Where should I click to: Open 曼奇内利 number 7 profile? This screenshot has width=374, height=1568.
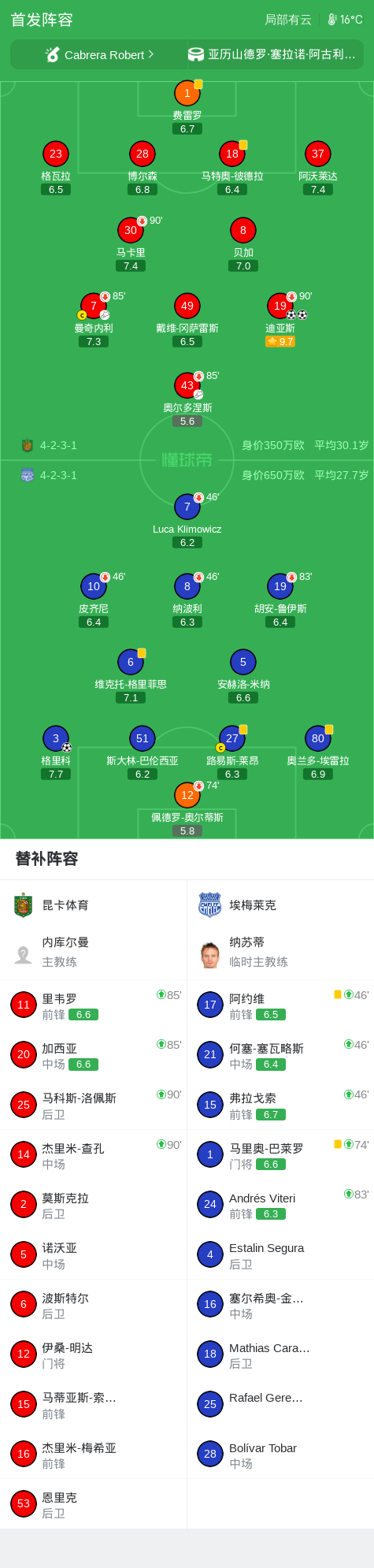coord(94,320)
